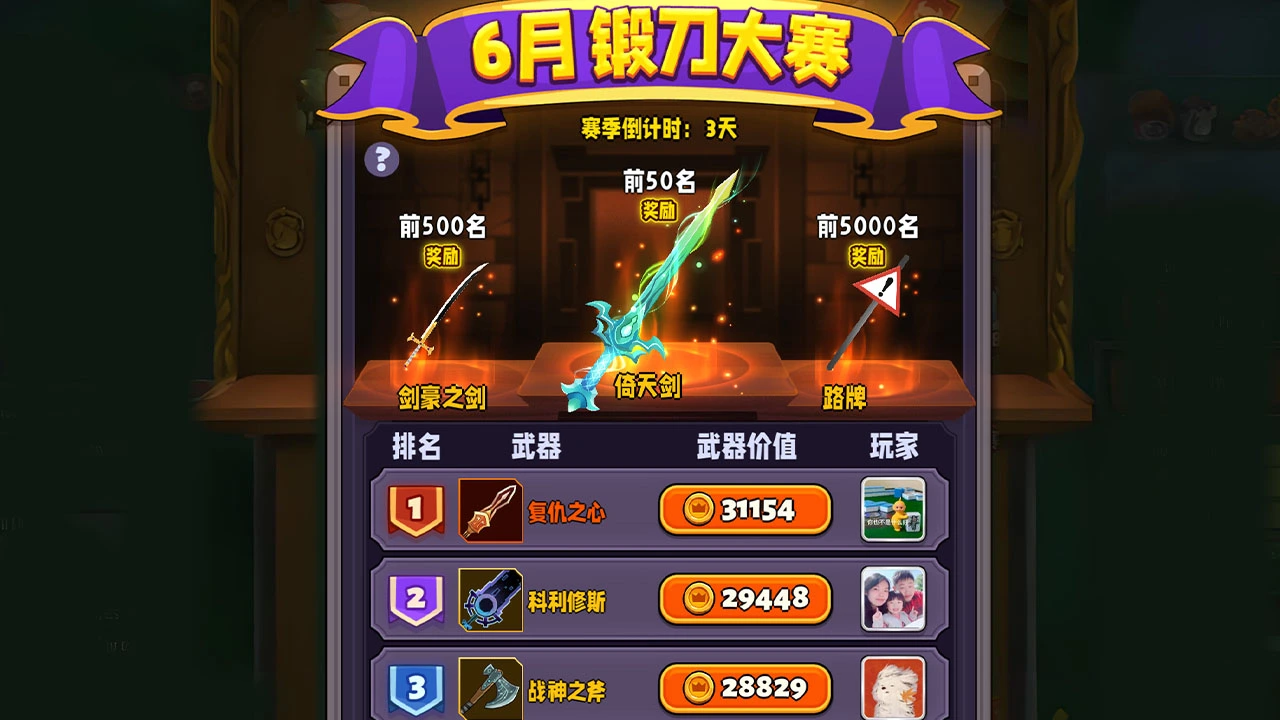Screen dimensions: 1280x720
Task: Open rank 3 entry 战神之斧
Action: tap(491, 688)
